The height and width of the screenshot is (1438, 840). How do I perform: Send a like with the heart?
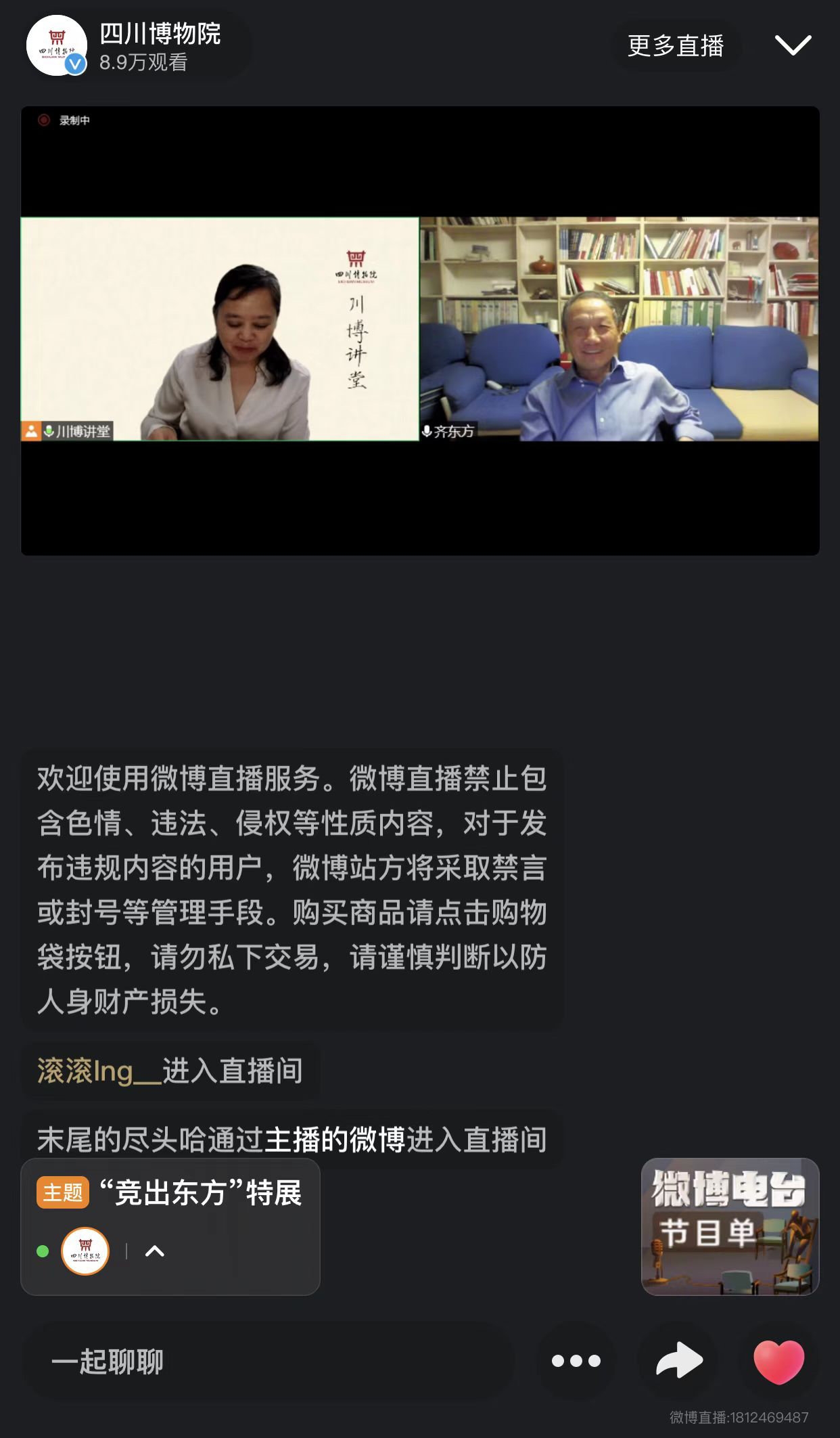778,1361
